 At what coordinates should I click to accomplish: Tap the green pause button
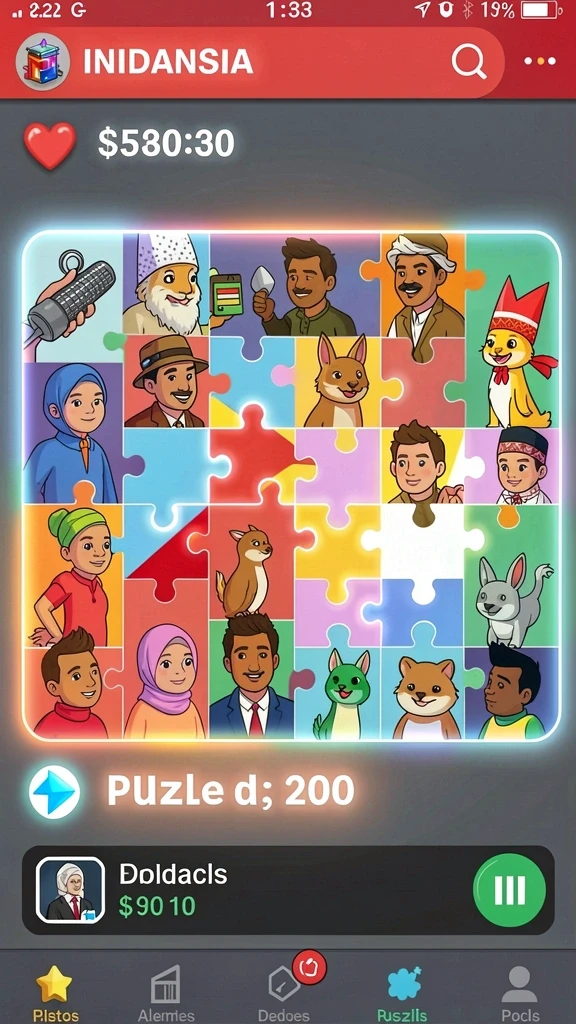coord(509,889)
